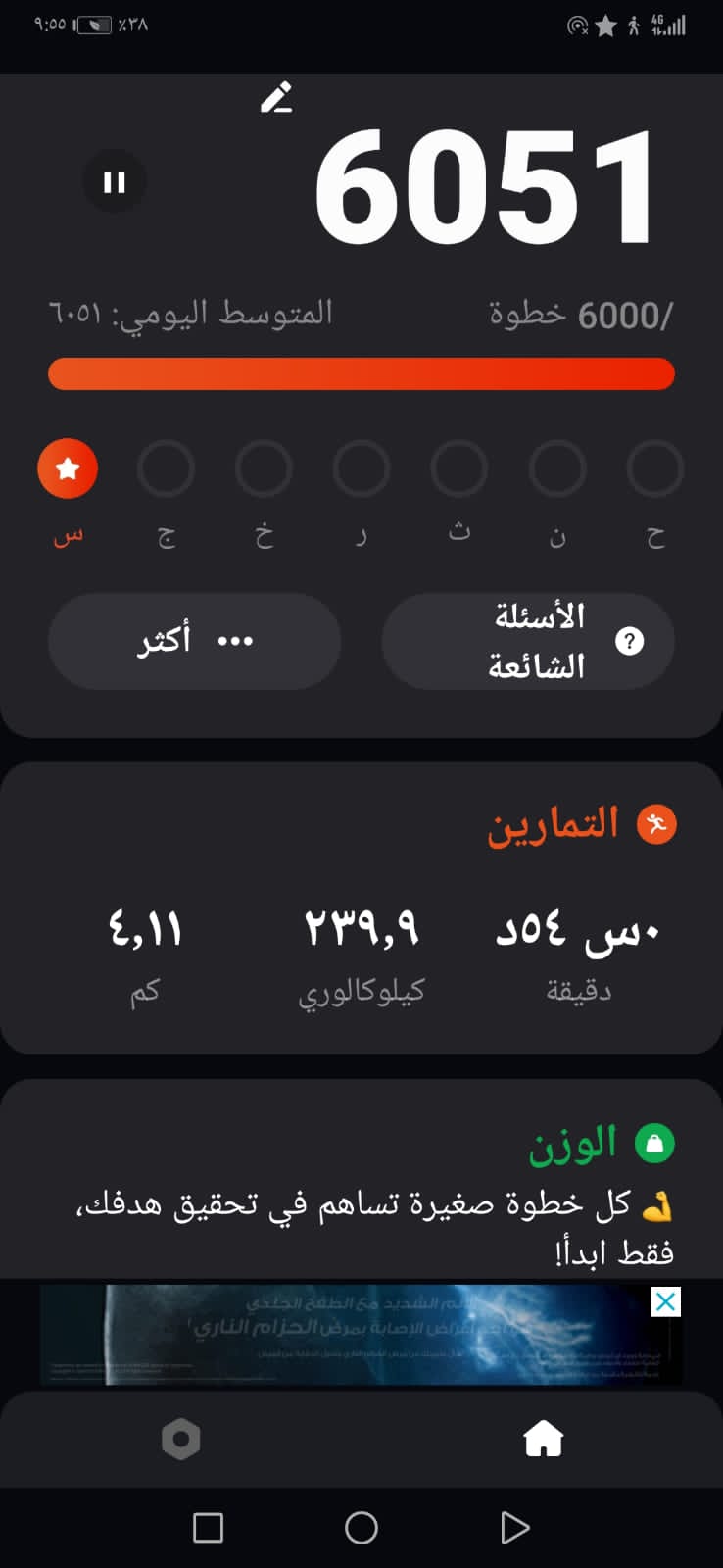Open the أكثر (More) options button
This screenshot has width=723, height=1568.
point(194,641)
